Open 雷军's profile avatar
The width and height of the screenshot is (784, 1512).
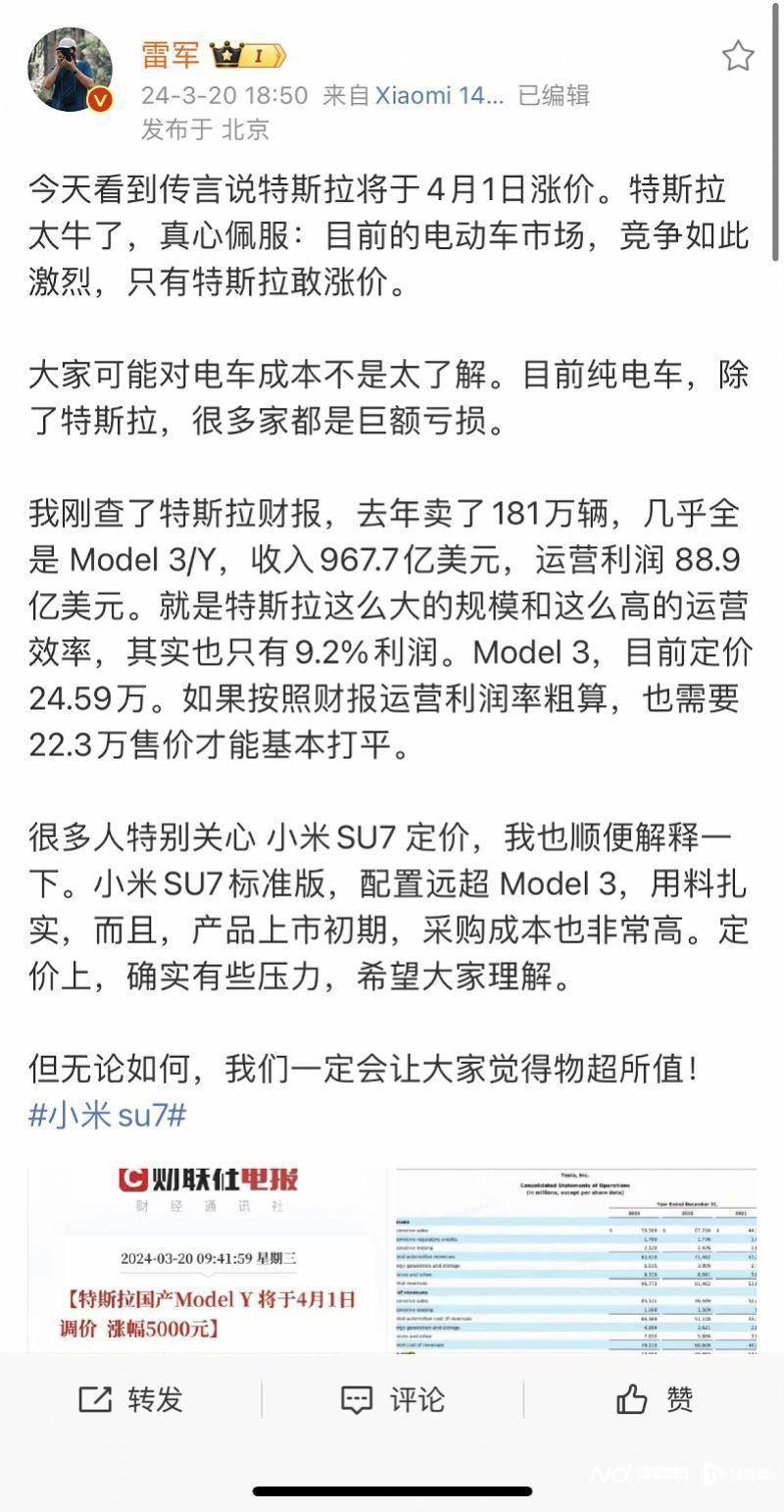[x=70, y=71]
